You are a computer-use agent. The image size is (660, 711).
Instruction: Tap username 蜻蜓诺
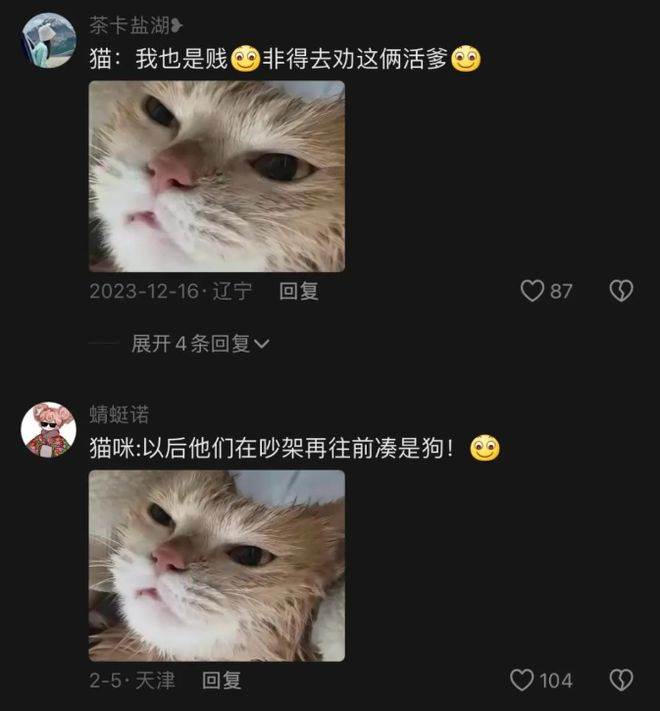[x=119, y=415]
